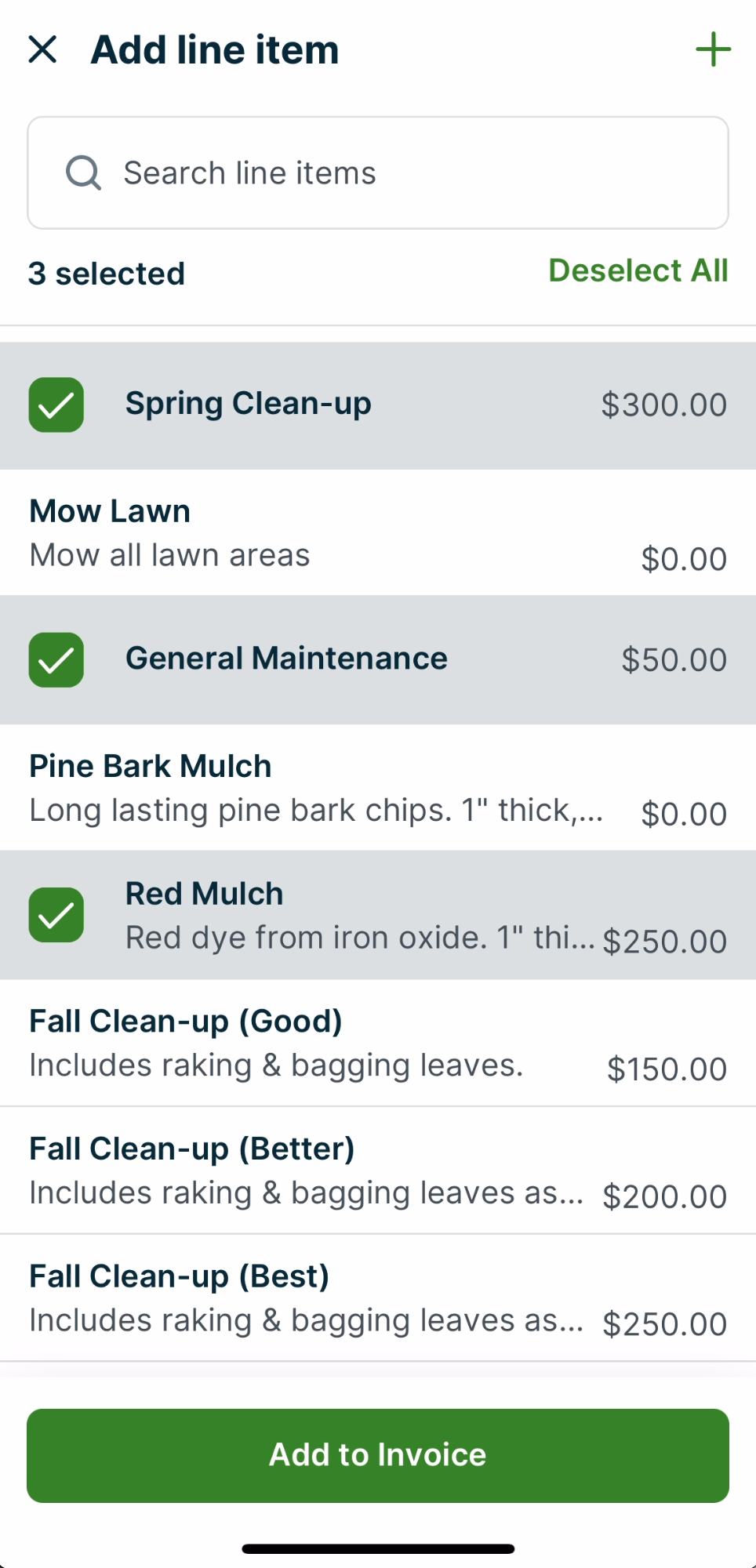Select Fall Clean-up (Better) line item
Viewport: 756px width, 1568px height.
click(x=378, y=1171)
